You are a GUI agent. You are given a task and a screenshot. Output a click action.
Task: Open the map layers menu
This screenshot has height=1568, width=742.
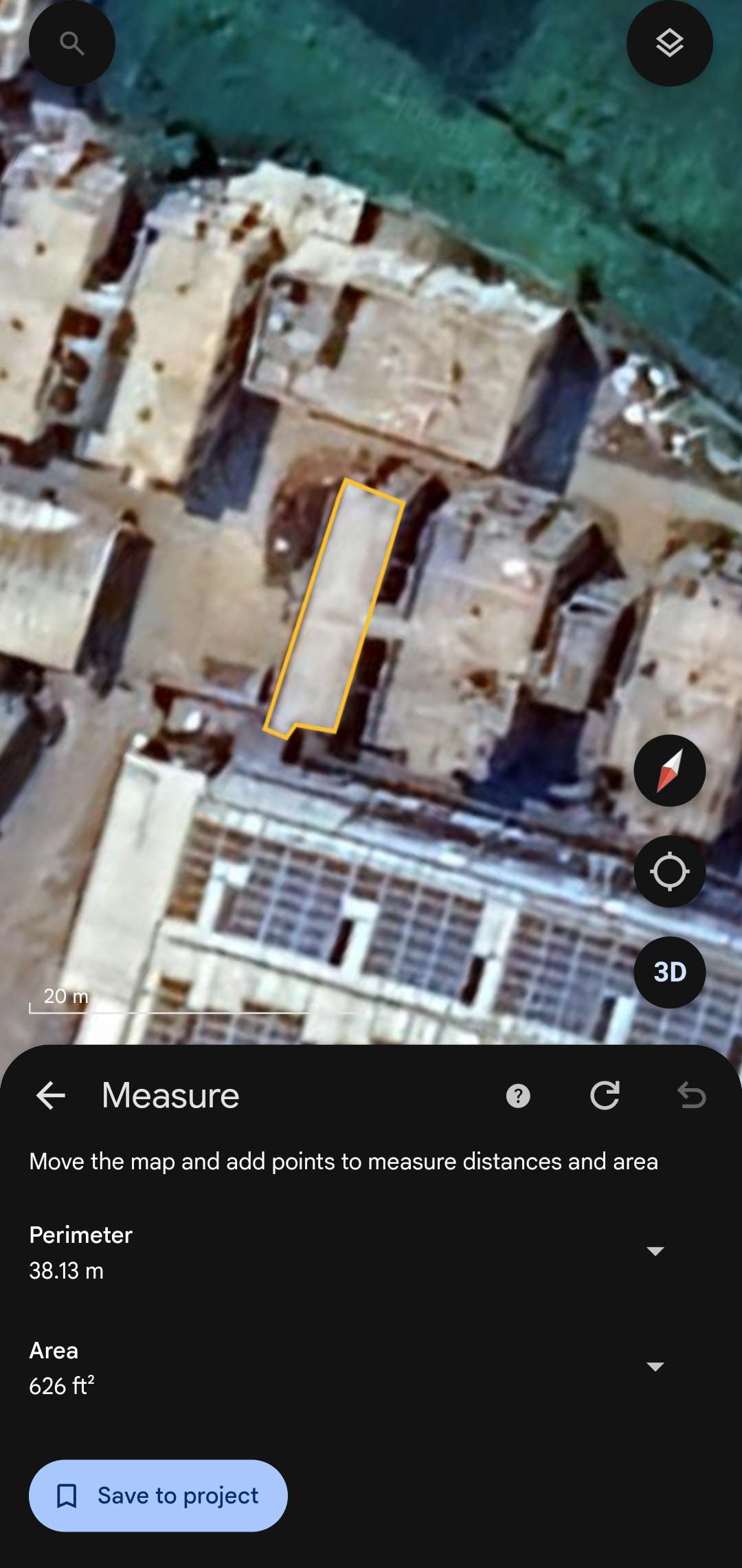click(669, 44)
